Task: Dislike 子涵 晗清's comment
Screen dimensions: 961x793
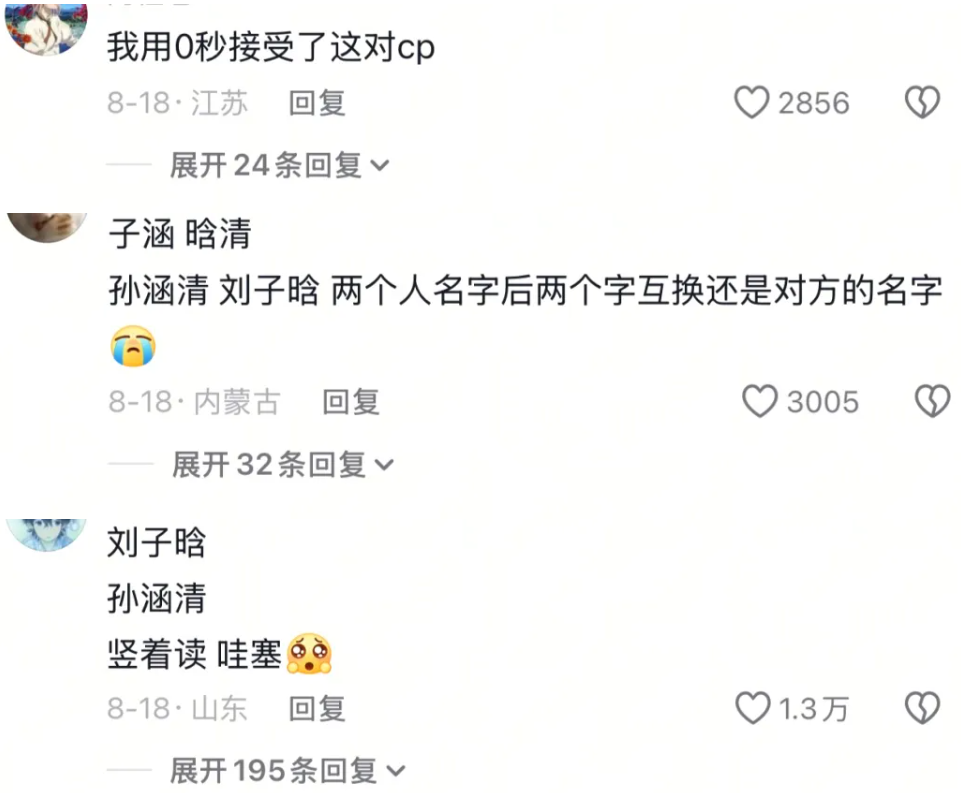Action: (x=932, y=402)
